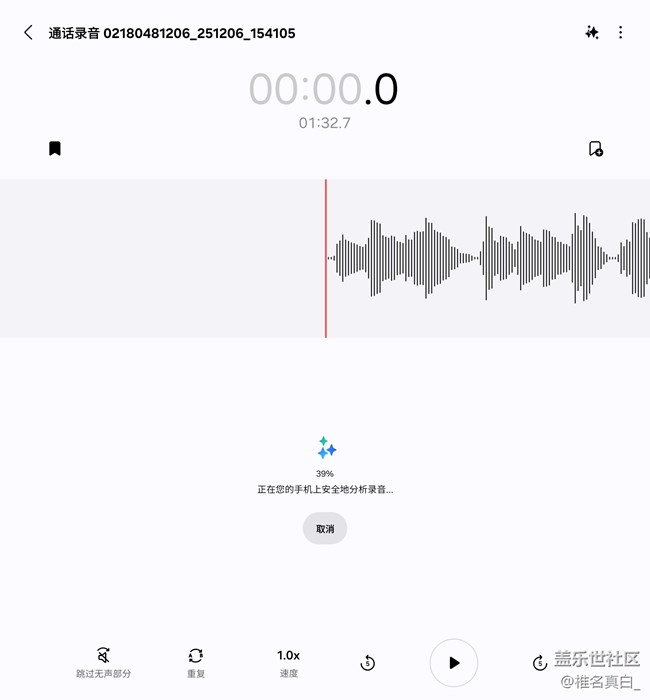650x700 pixels.
Task: Skip forward 5 seconds
Action: (540, 663)
